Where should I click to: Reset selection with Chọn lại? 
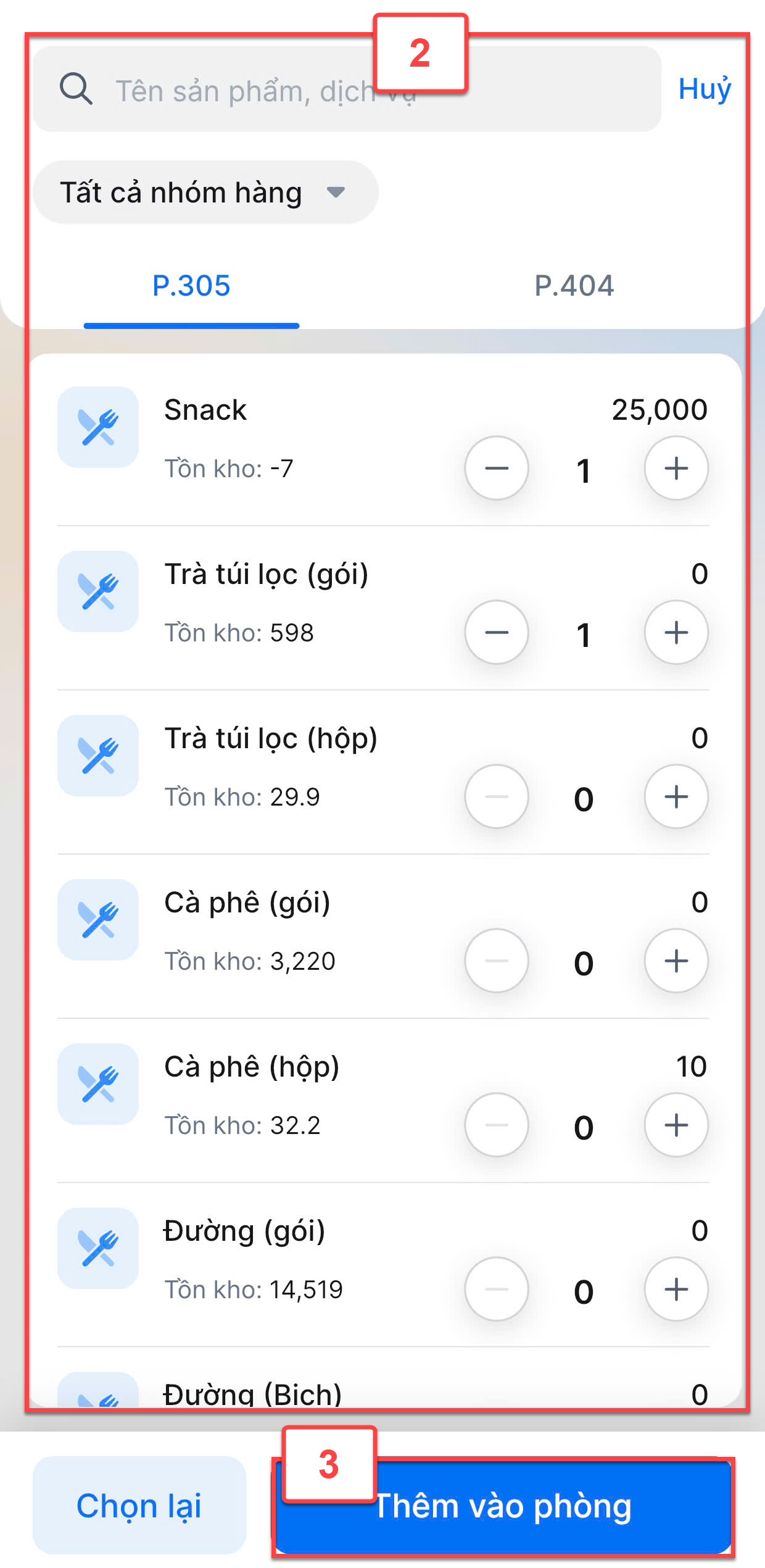tap(139, 1506)
